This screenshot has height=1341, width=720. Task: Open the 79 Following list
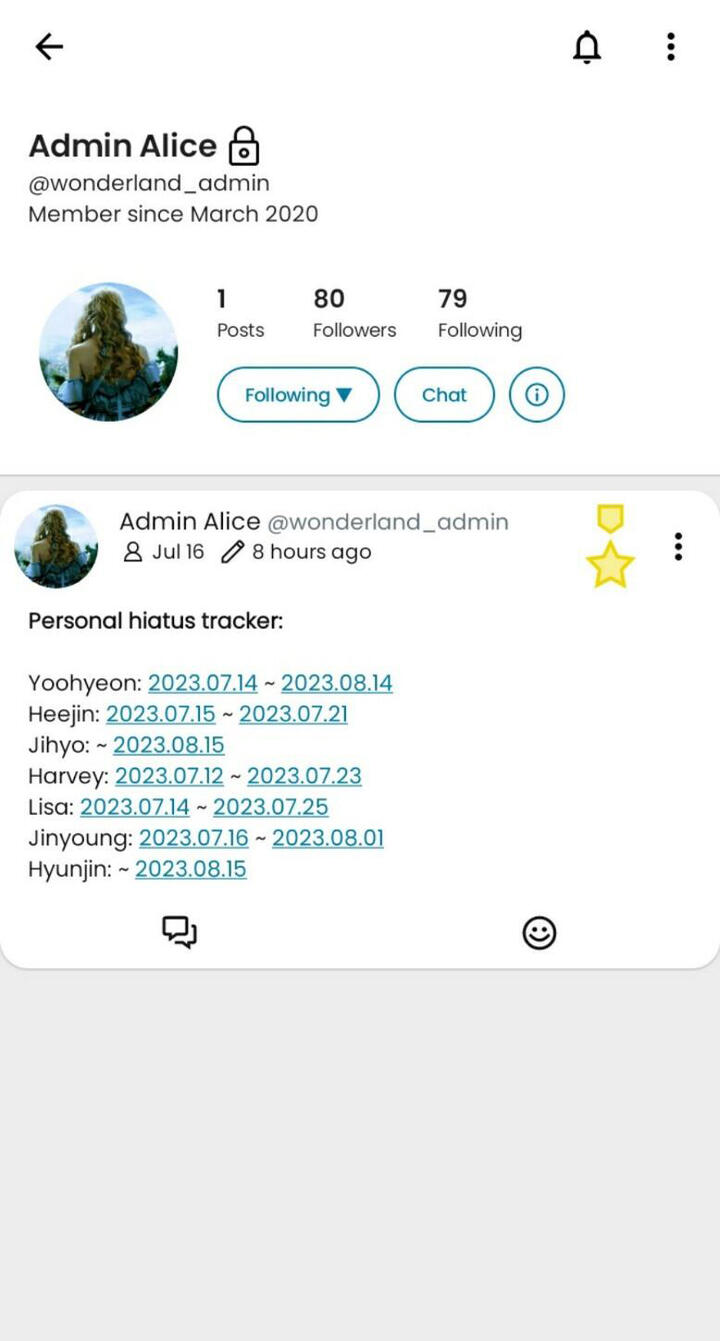click(479, 313)
